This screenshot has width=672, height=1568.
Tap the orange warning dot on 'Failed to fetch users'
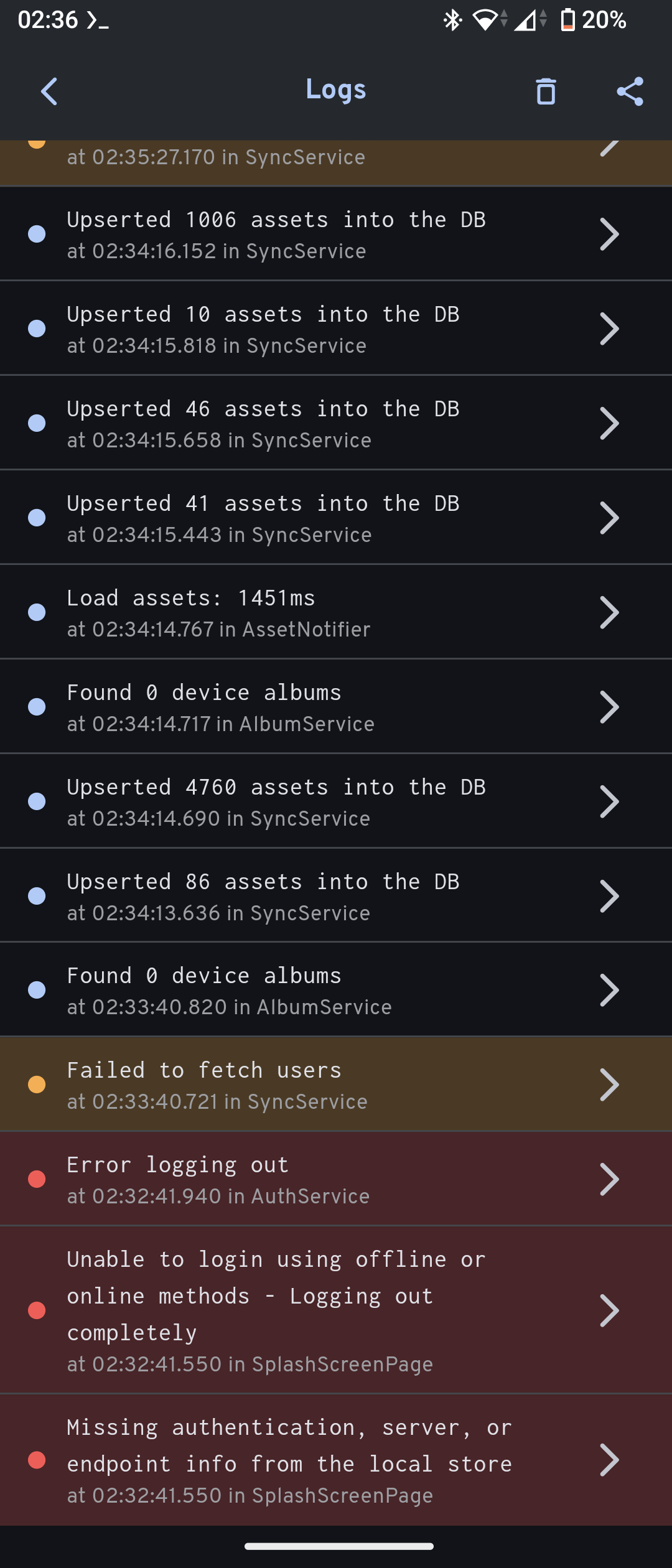pos(37,1083)
